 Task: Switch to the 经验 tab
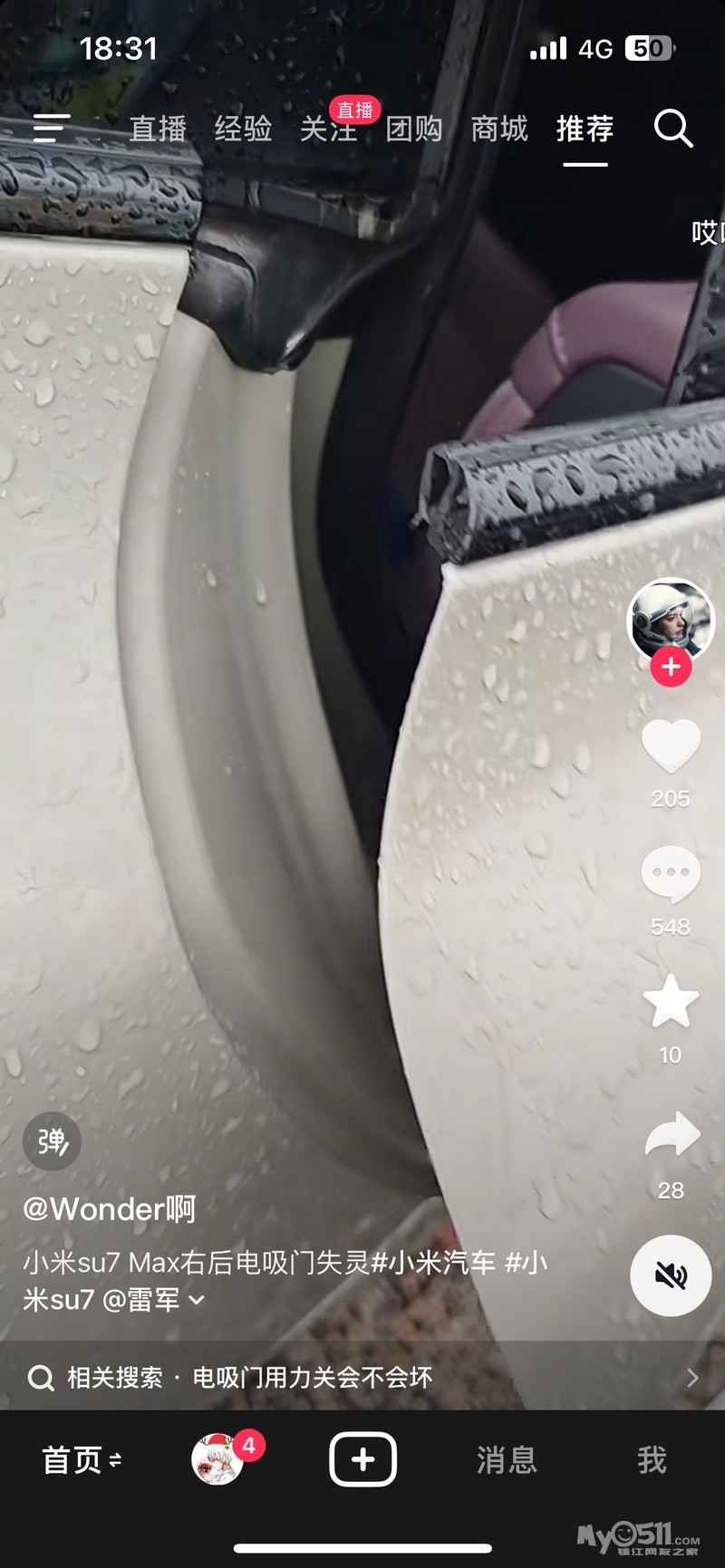point(243,129)
